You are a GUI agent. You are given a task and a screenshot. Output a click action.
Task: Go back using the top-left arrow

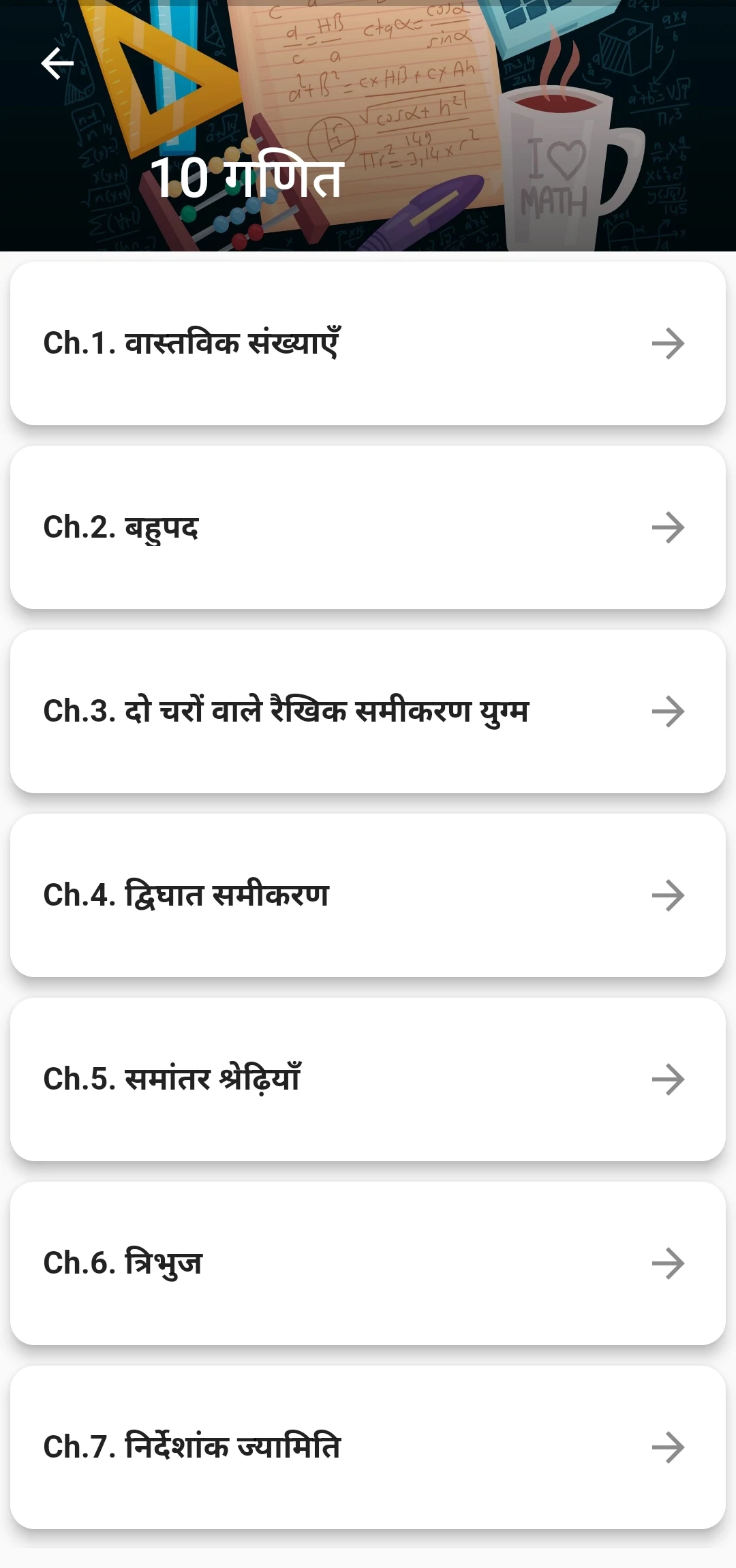57,63
